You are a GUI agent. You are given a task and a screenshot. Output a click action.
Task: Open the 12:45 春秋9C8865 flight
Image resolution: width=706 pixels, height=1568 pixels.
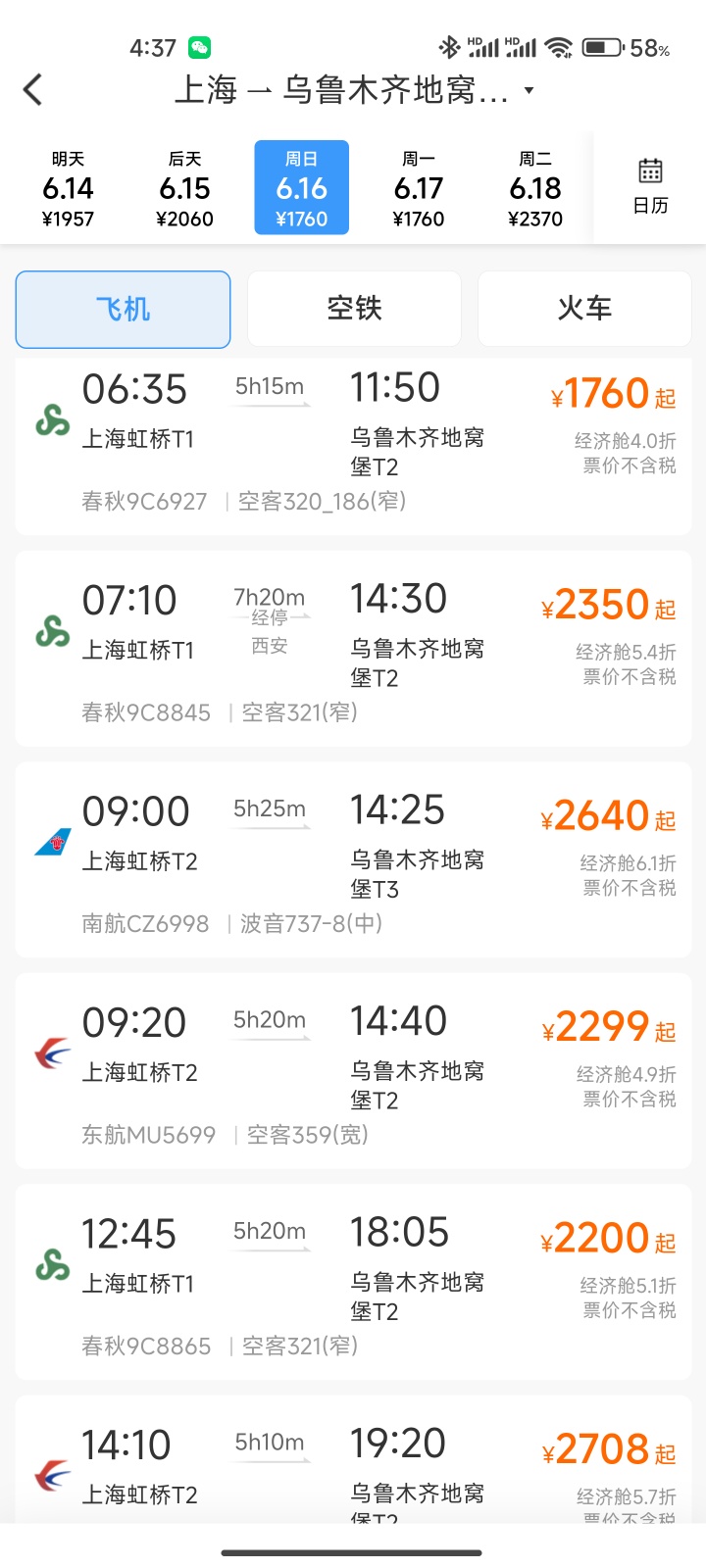[353, 1282]
